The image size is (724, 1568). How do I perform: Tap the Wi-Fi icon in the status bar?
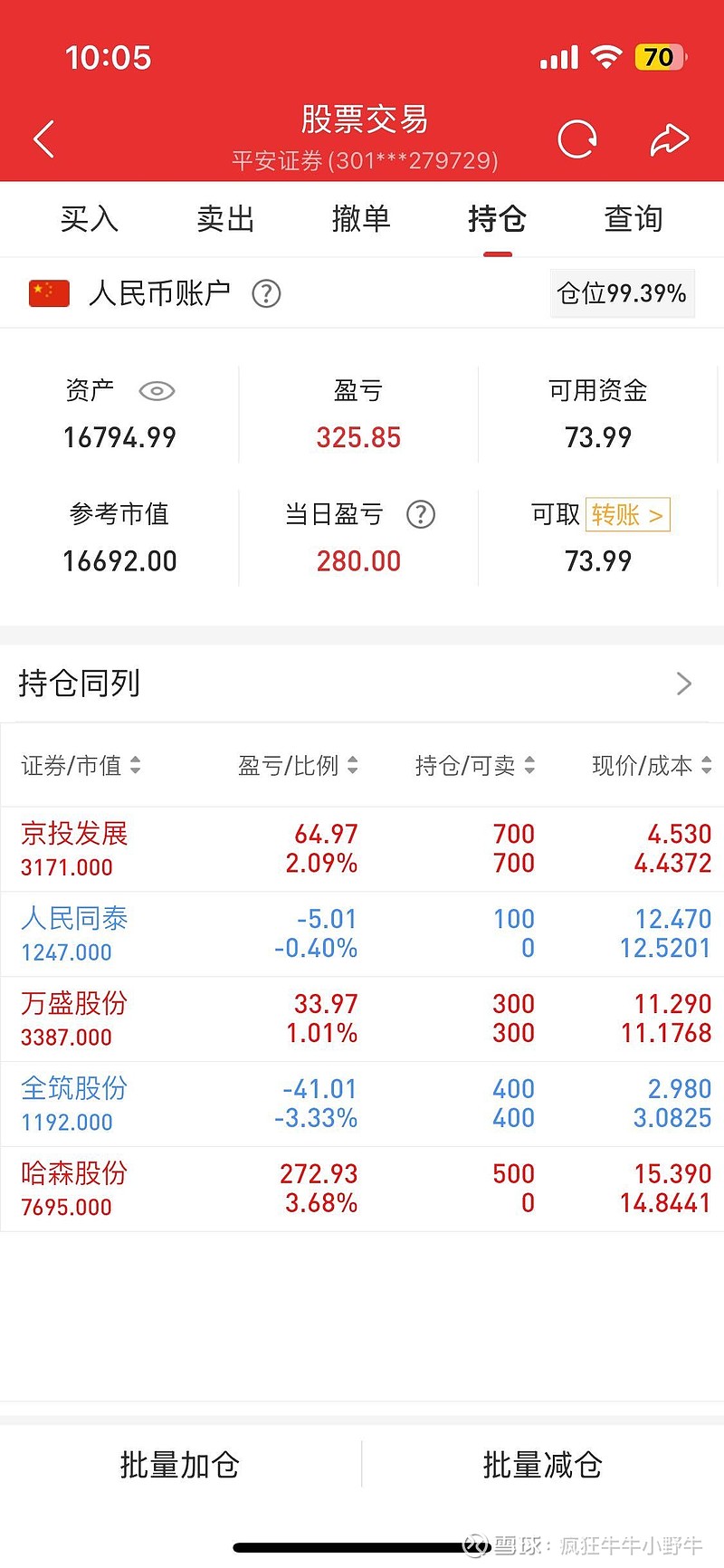click(x=606, y=56)
